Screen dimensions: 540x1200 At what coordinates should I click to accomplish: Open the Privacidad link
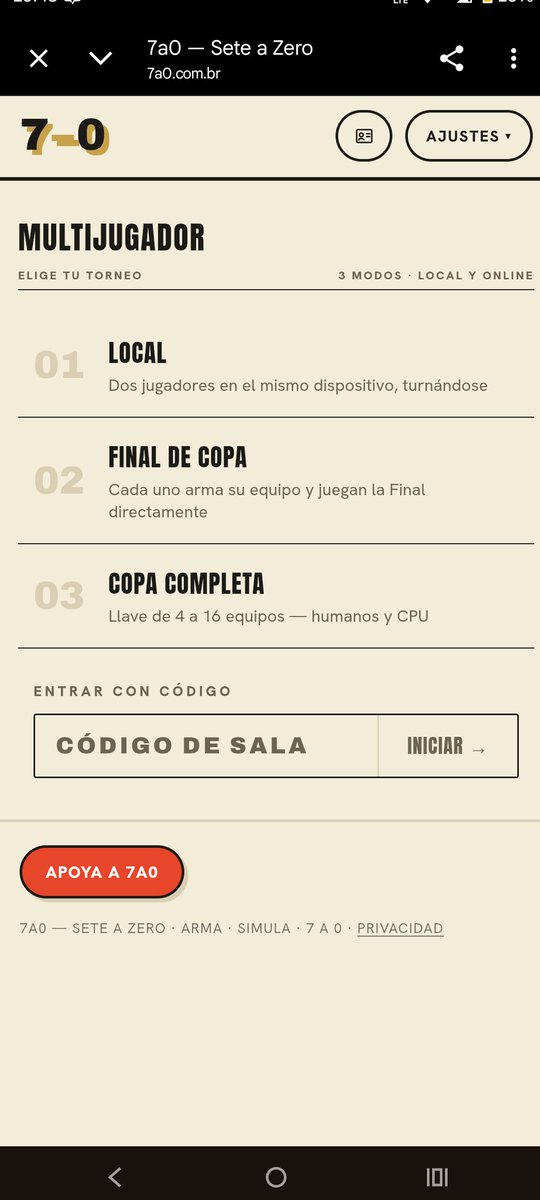click(400, 928)
